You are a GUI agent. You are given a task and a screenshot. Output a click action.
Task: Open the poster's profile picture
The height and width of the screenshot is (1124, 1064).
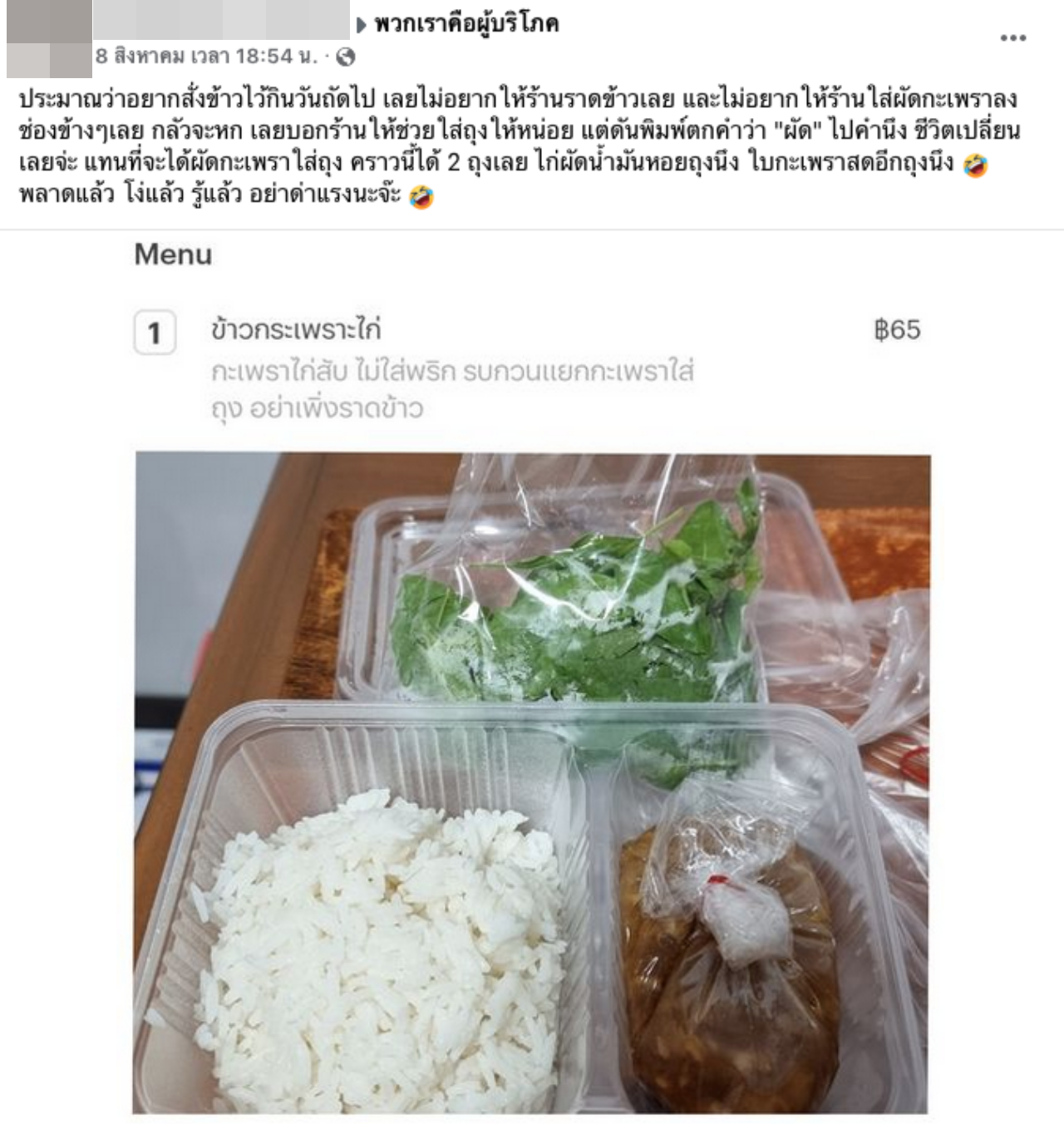pos(48,40)
